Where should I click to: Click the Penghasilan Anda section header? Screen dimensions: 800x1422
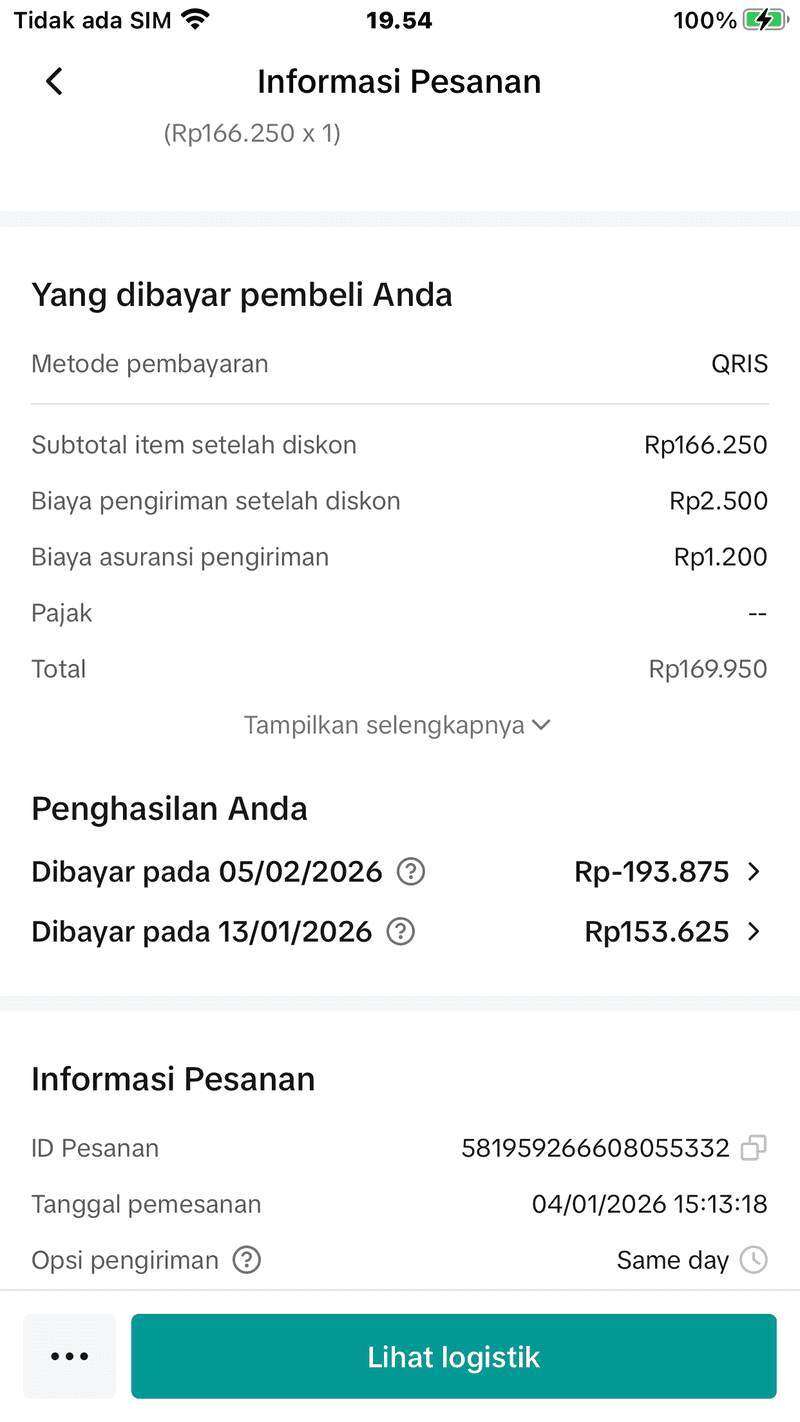[x=168, y=808]
